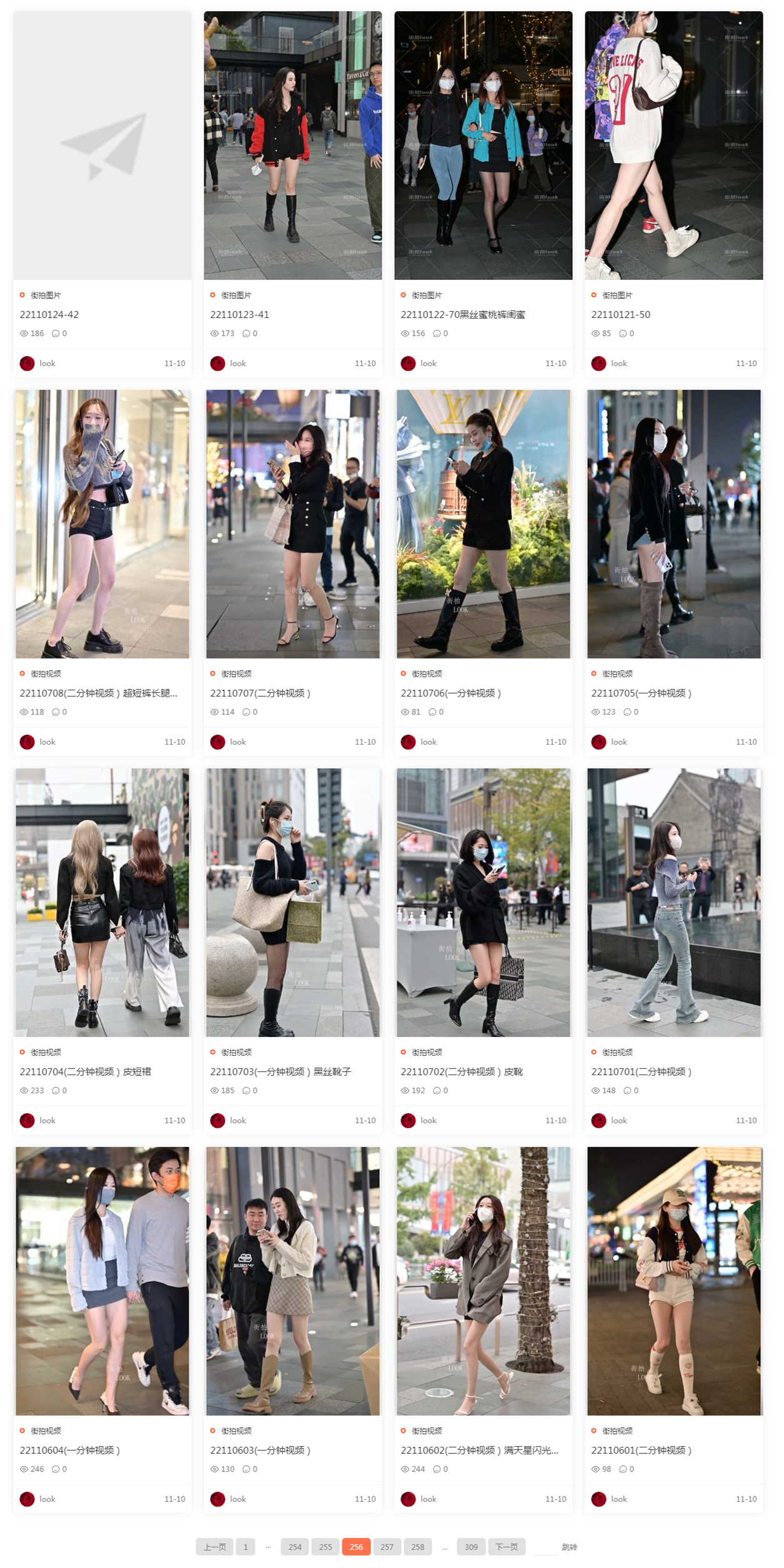The image size is (784, 1568).
Task: Go to next page 下一页
Action: pos(506,1547)
